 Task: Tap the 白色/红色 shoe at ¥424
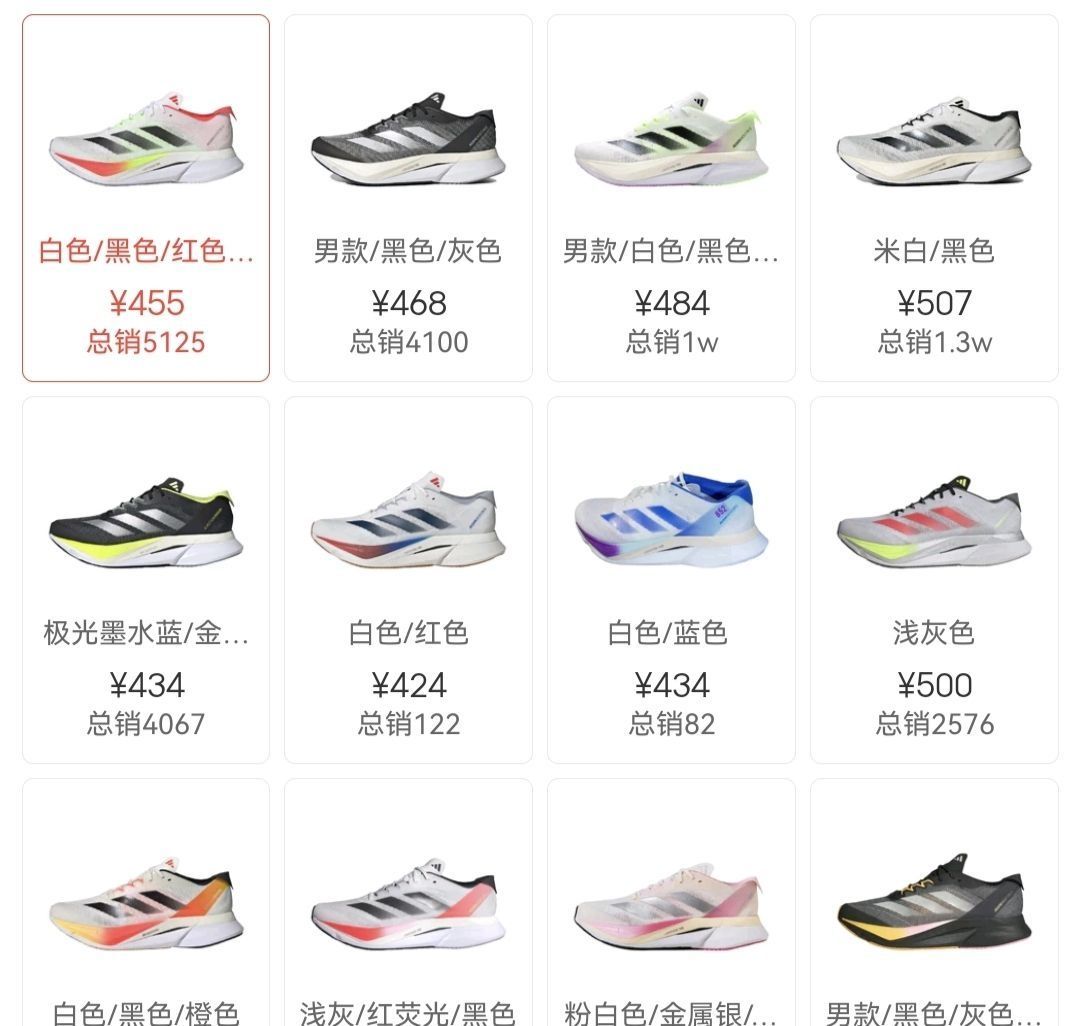(408, 580)
